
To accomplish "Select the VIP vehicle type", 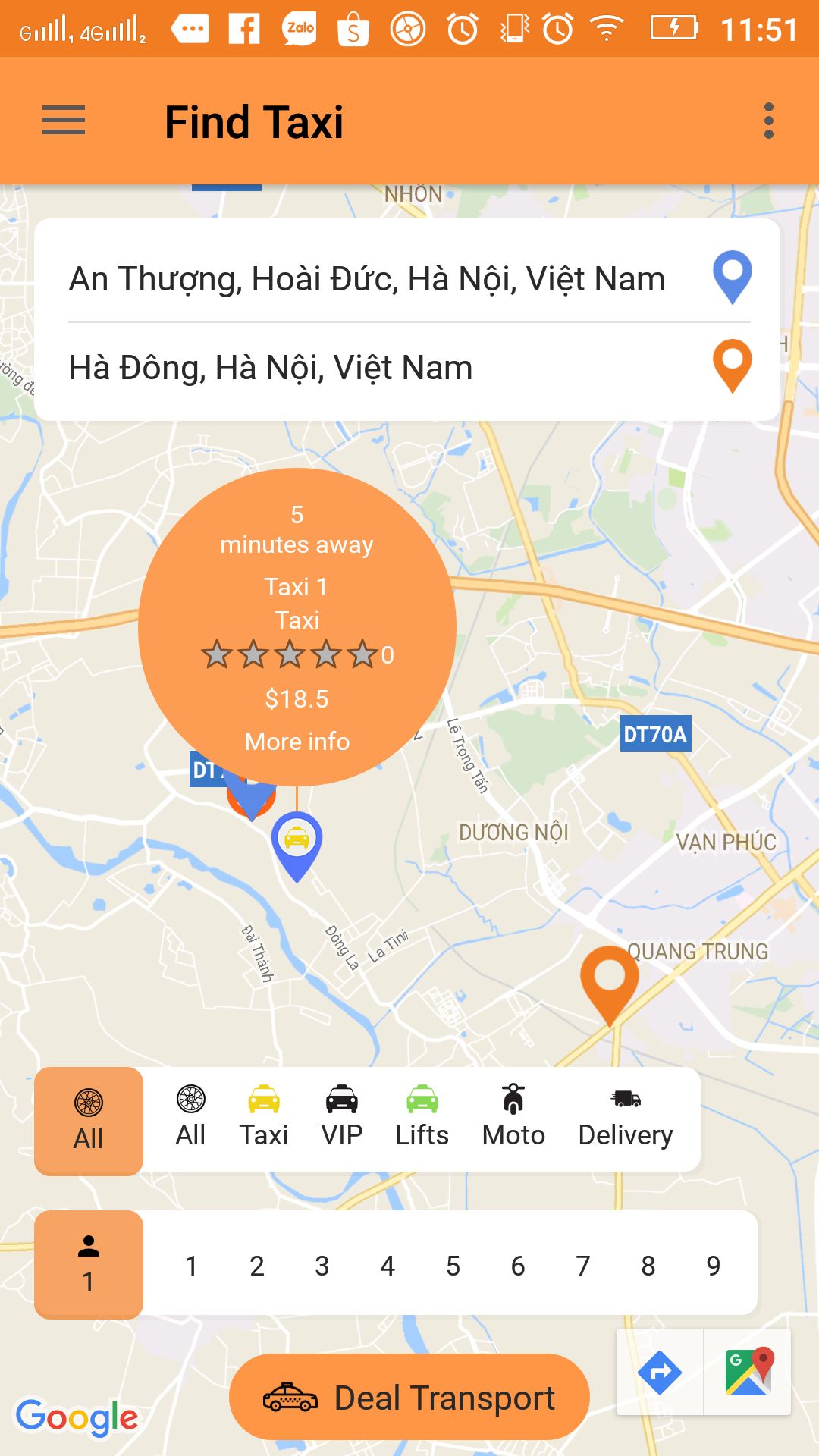I will pyautogui.click(x=341, y=1119).
